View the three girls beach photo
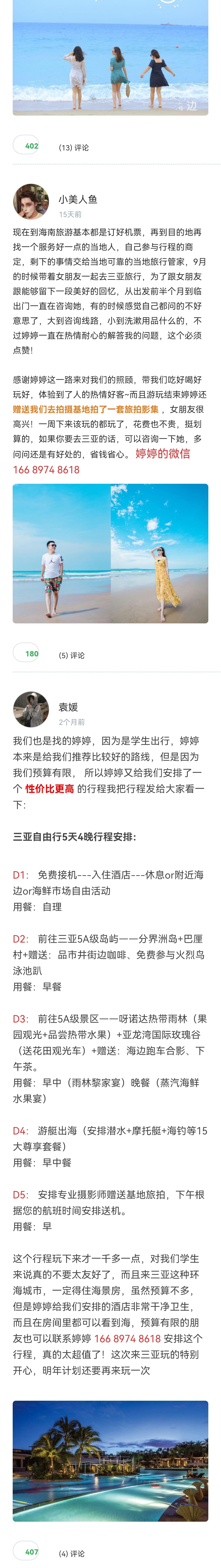The width and height of the screenshot is (221, 1568). 110,57
